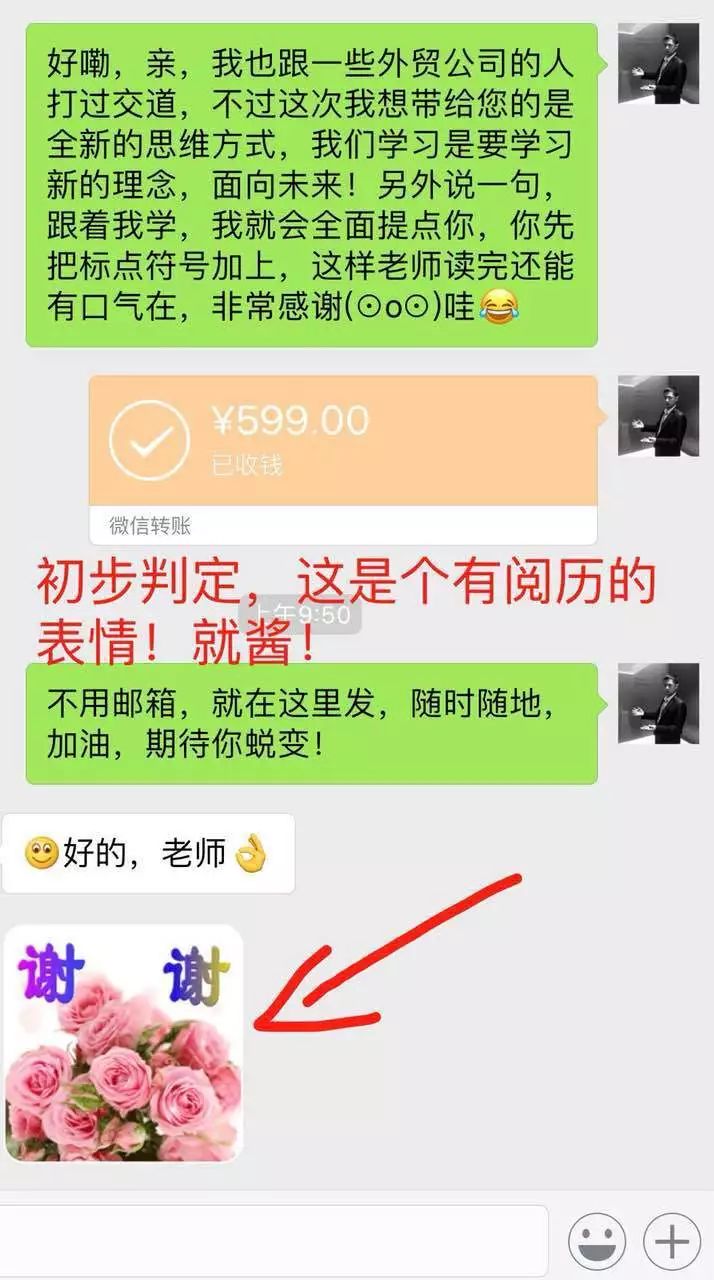This screenshot has width=714, height=1280.
Task: Open sender avatar beside the ¥599.00 transfer
Action: pos(658,416)
